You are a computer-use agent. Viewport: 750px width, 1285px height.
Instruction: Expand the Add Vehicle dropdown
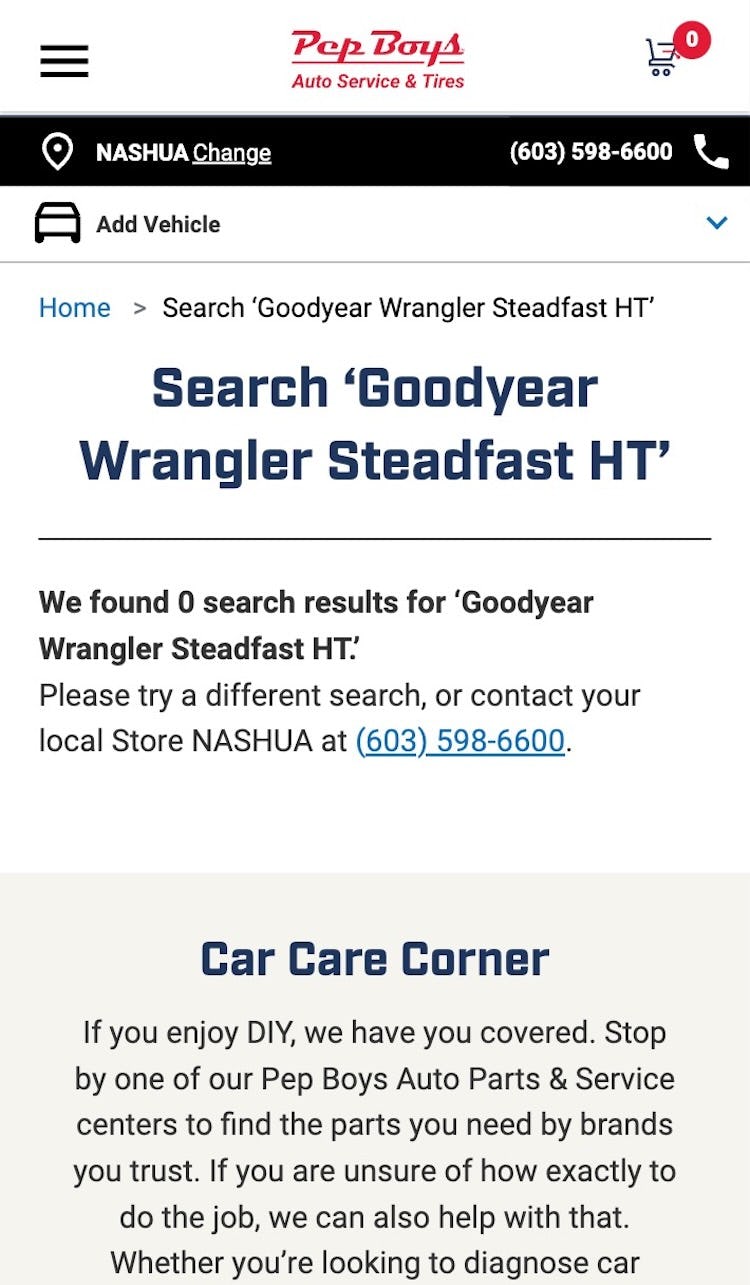pyautogui.click(x=716, y=223)
